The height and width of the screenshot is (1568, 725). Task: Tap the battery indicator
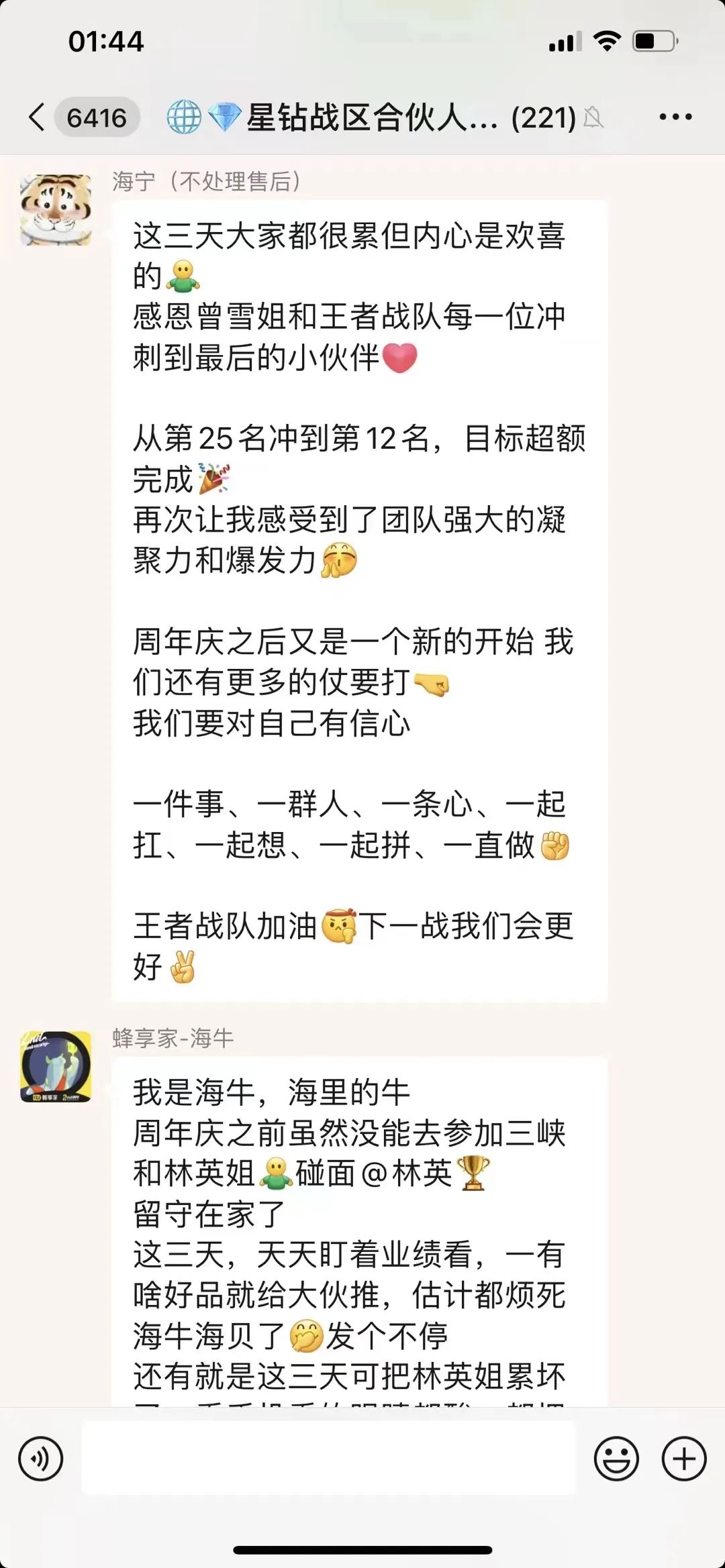650,42
